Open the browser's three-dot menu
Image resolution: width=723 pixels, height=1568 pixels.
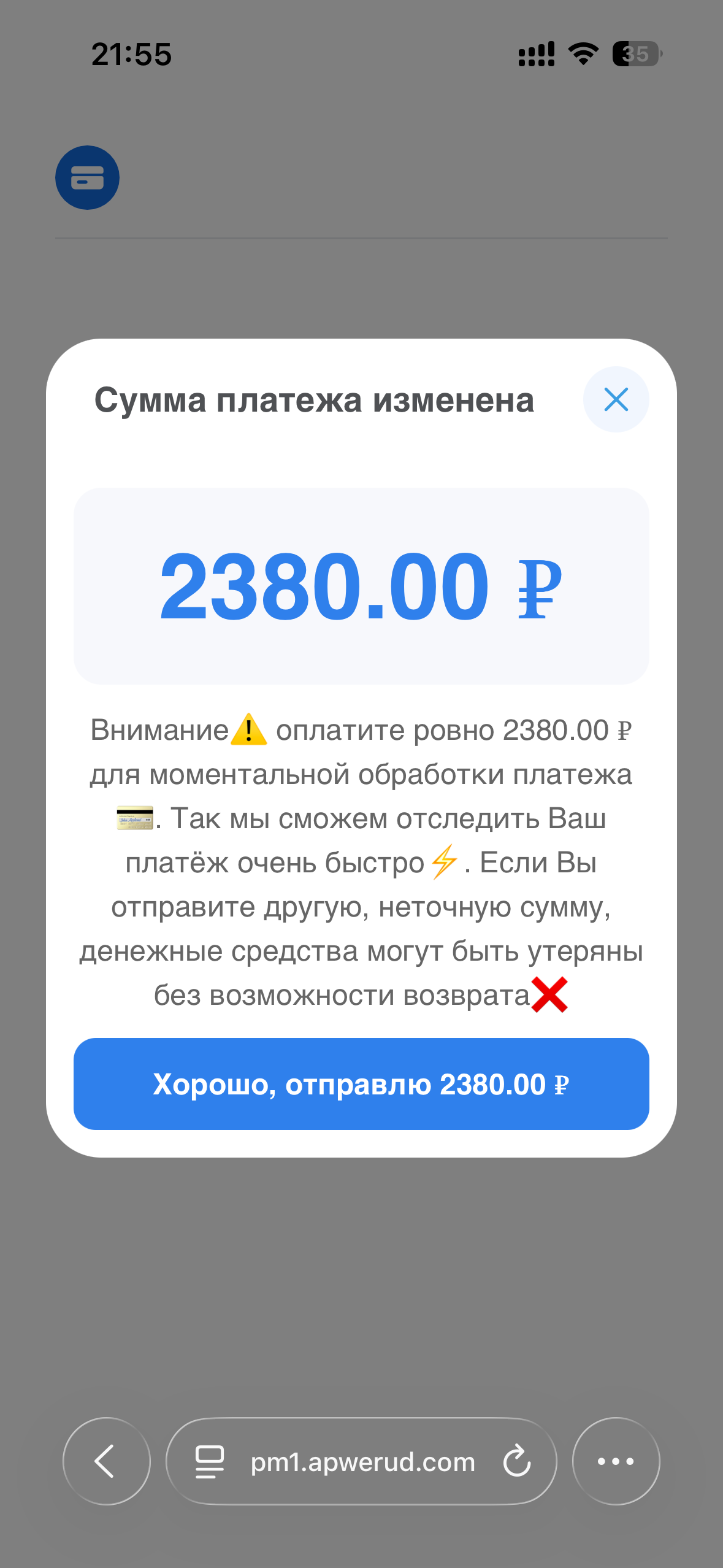click(616, 1461)
